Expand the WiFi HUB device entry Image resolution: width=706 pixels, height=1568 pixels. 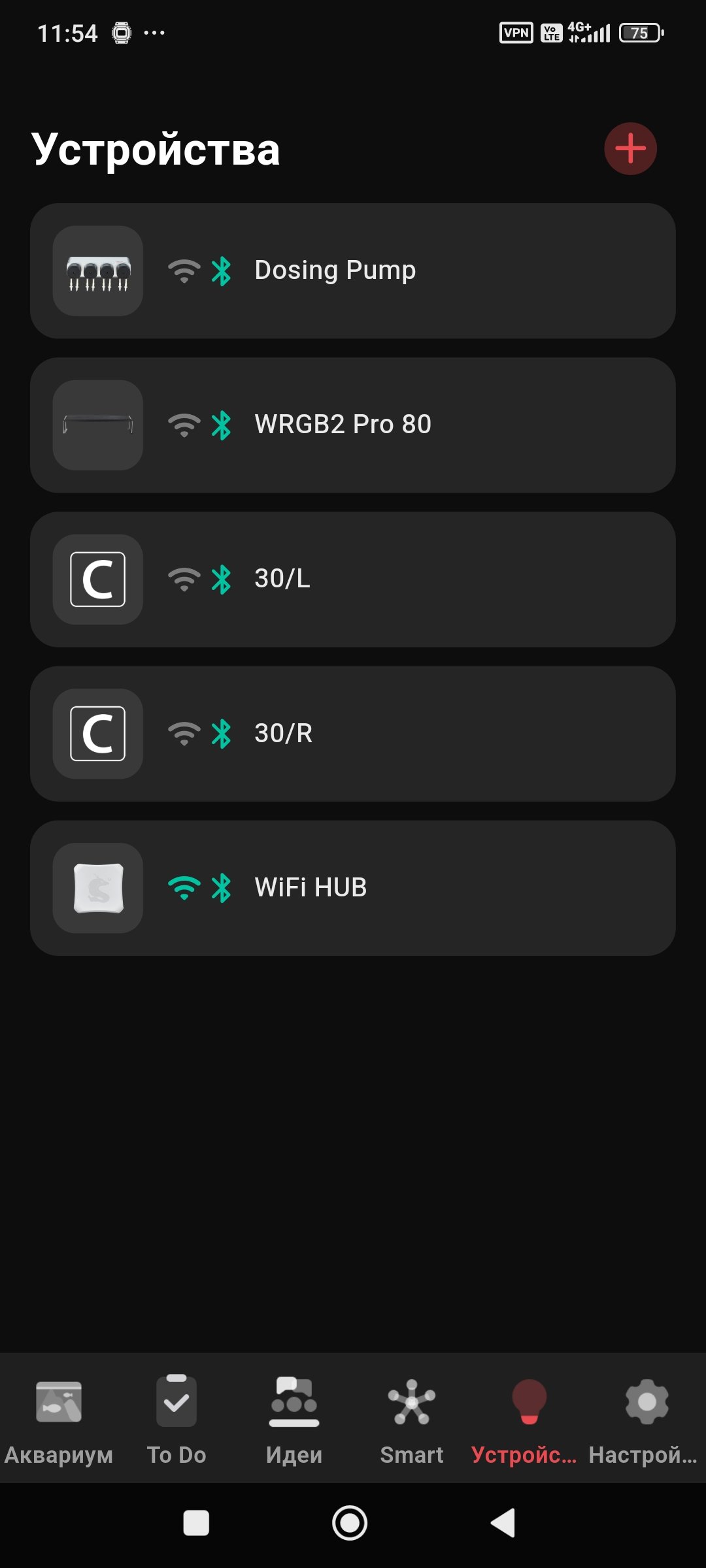click(x=418, y=887)
